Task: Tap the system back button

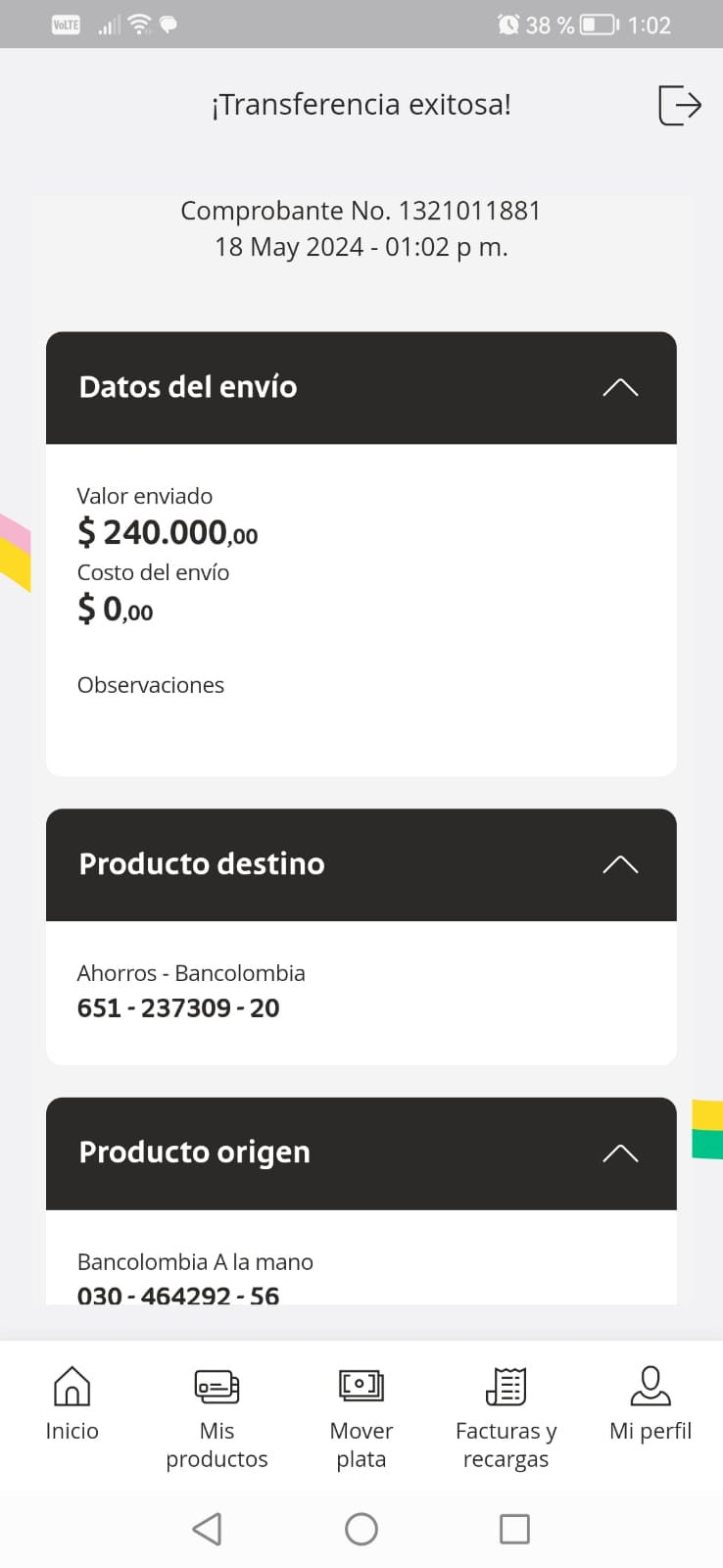Action: (x=207, y=1529)
